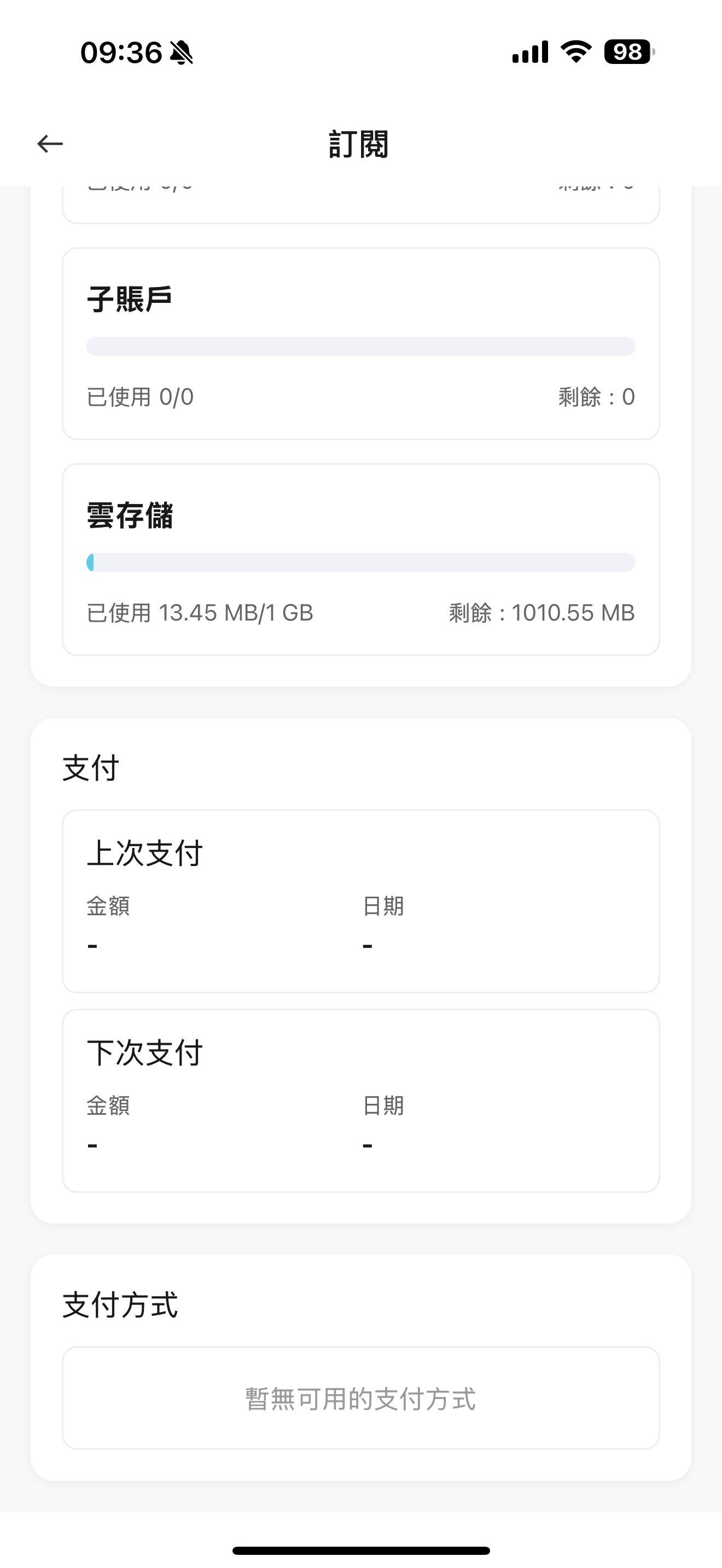The width and height of the screenshot is (722, 1568).
Task: Go back from the 訂閱 page
Action: point(50,144)
